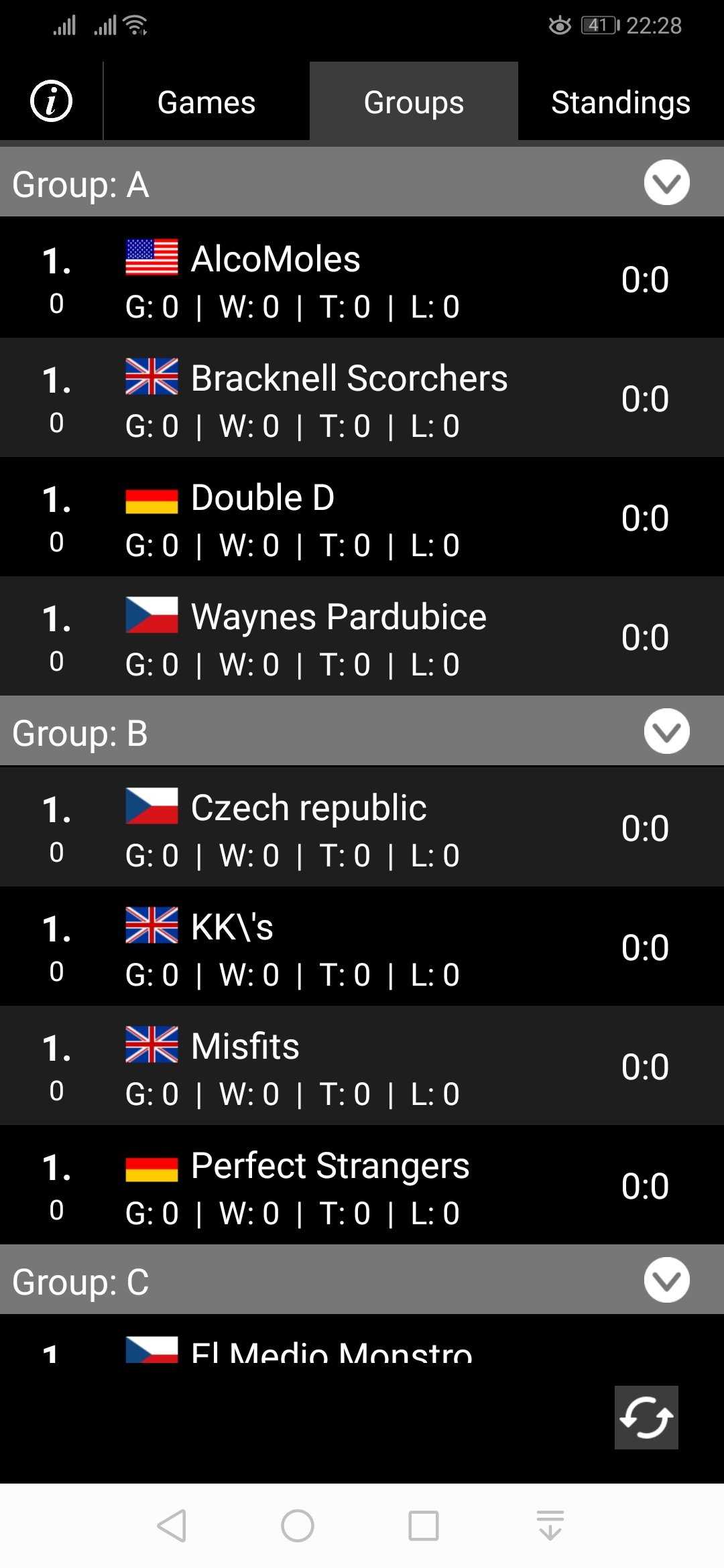724x1568 pixels.
Task: Open the AlcoMoles team row
Action: 362,279
